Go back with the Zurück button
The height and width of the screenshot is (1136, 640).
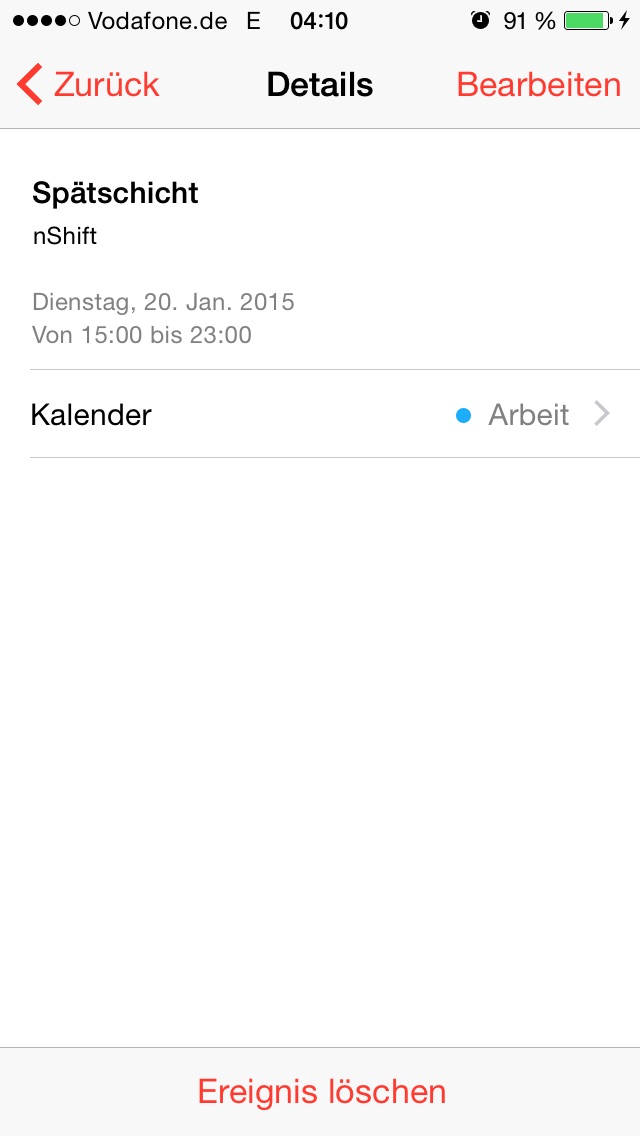pos(88,85)
